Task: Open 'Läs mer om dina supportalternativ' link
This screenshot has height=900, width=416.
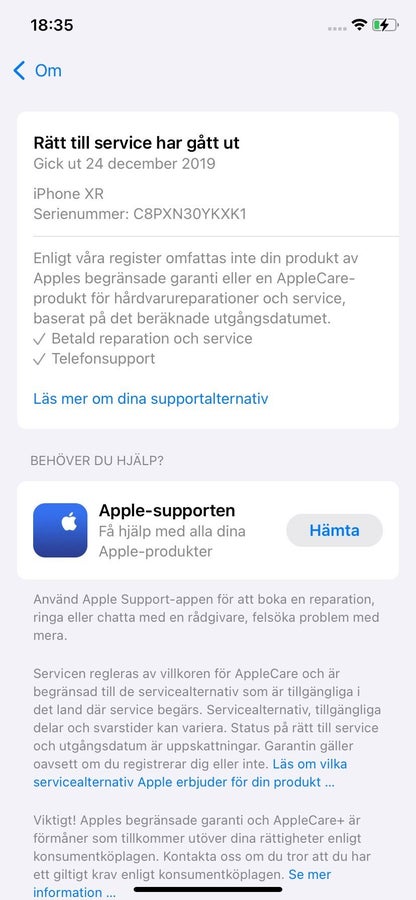Action: [150, 398]
